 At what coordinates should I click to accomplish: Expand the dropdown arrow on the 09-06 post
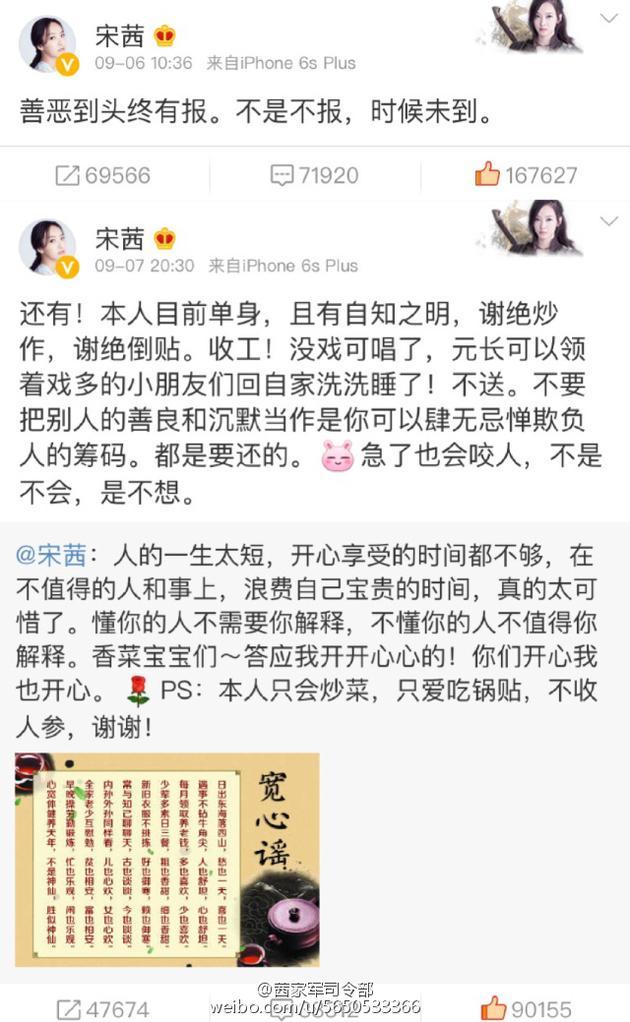607,18
